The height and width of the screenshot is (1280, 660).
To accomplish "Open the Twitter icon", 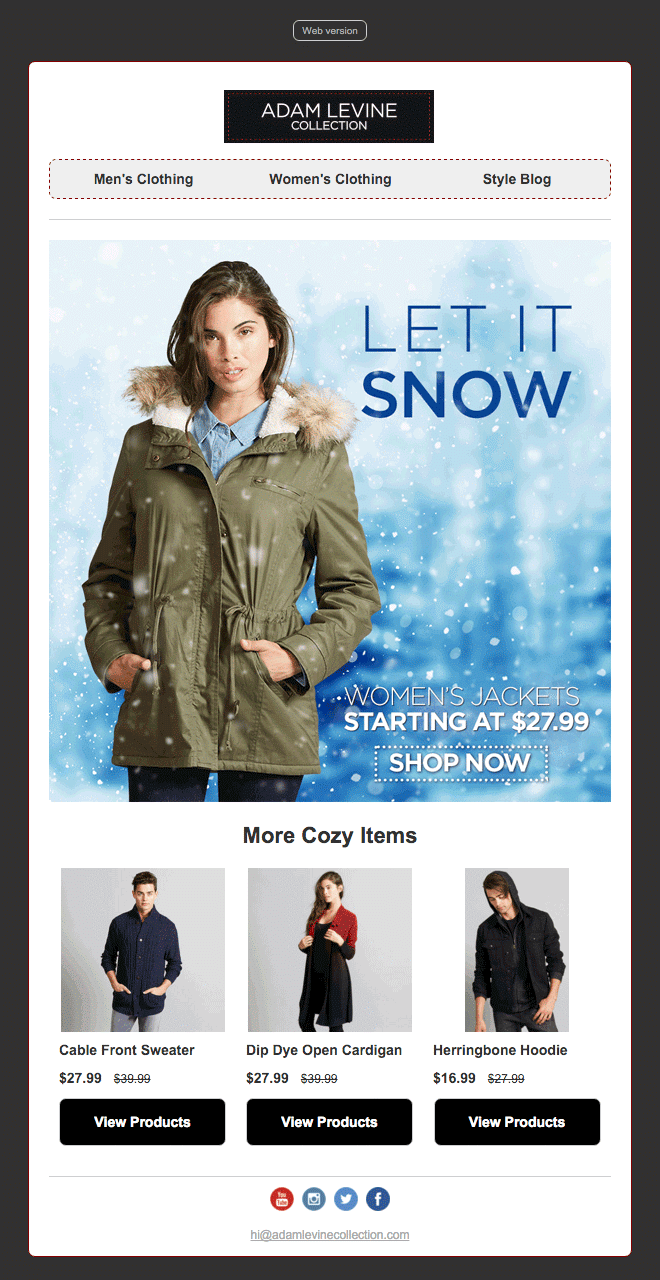I will pyautogui.click(x=346, y=1199).
